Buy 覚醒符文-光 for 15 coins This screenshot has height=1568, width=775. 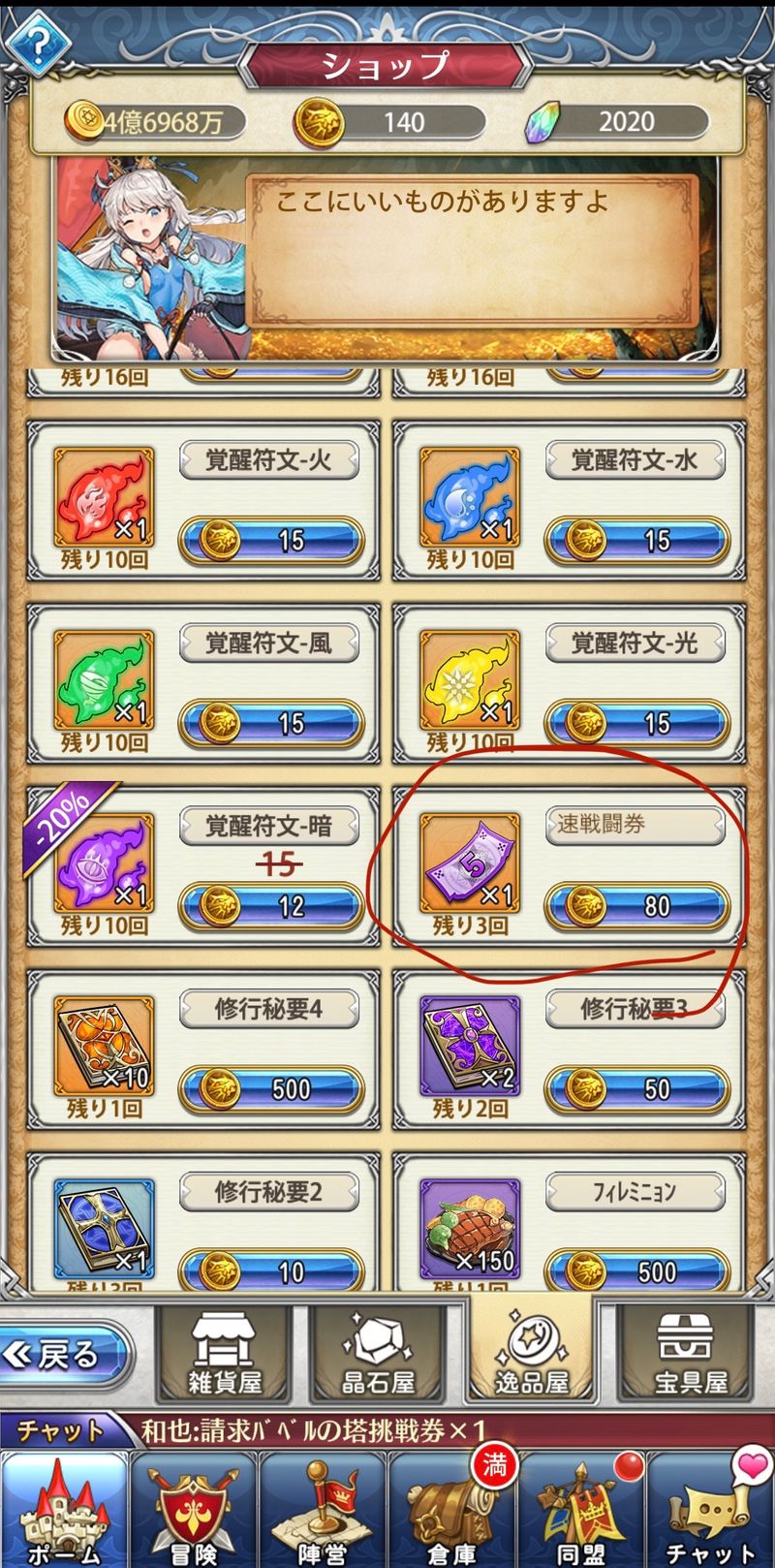point(637,723)
